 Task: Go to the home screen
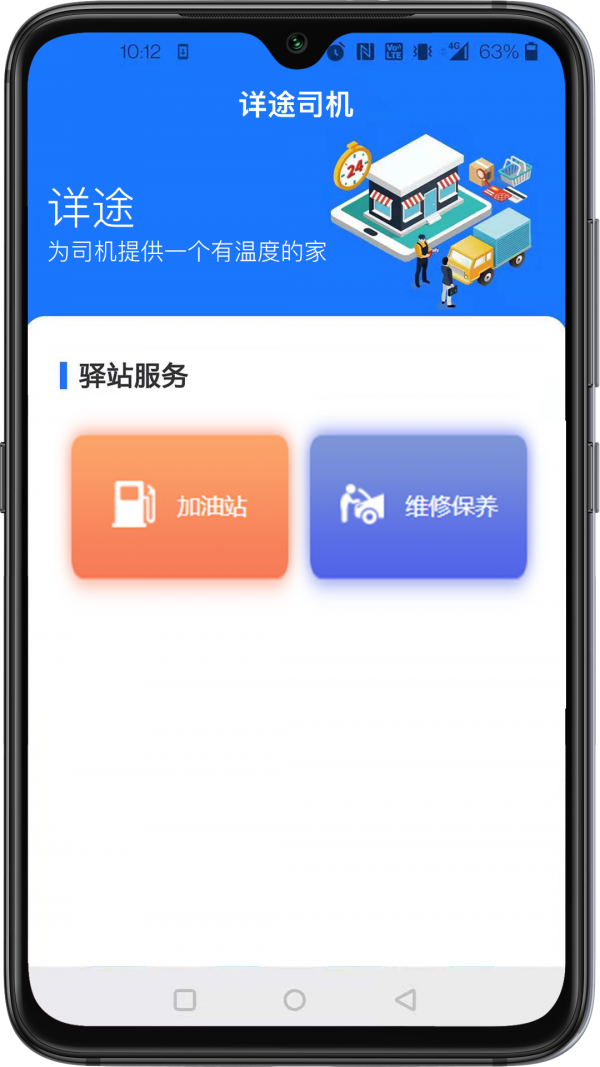pyautogui.click(x=294, y=999)
